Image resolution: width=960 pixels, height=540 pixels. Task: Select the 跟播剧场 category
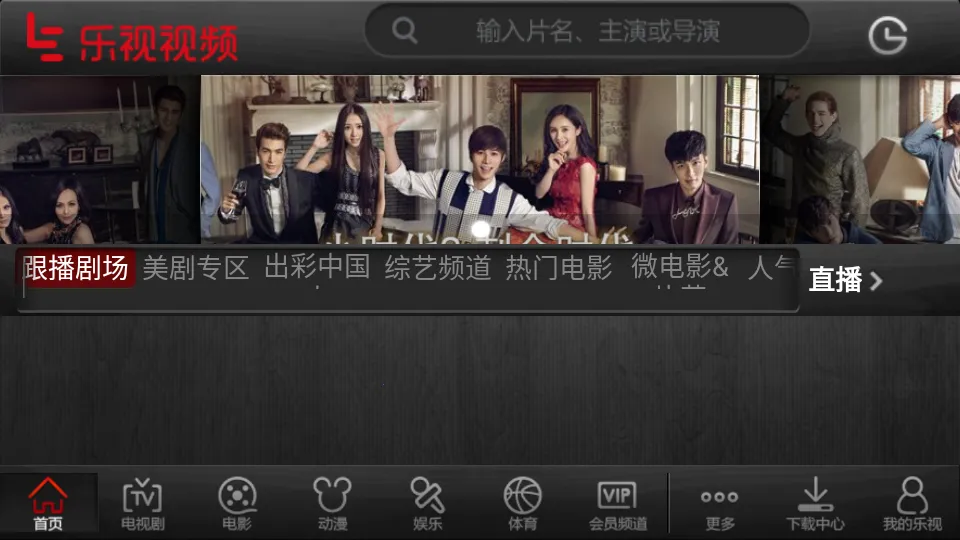(77, 269)
